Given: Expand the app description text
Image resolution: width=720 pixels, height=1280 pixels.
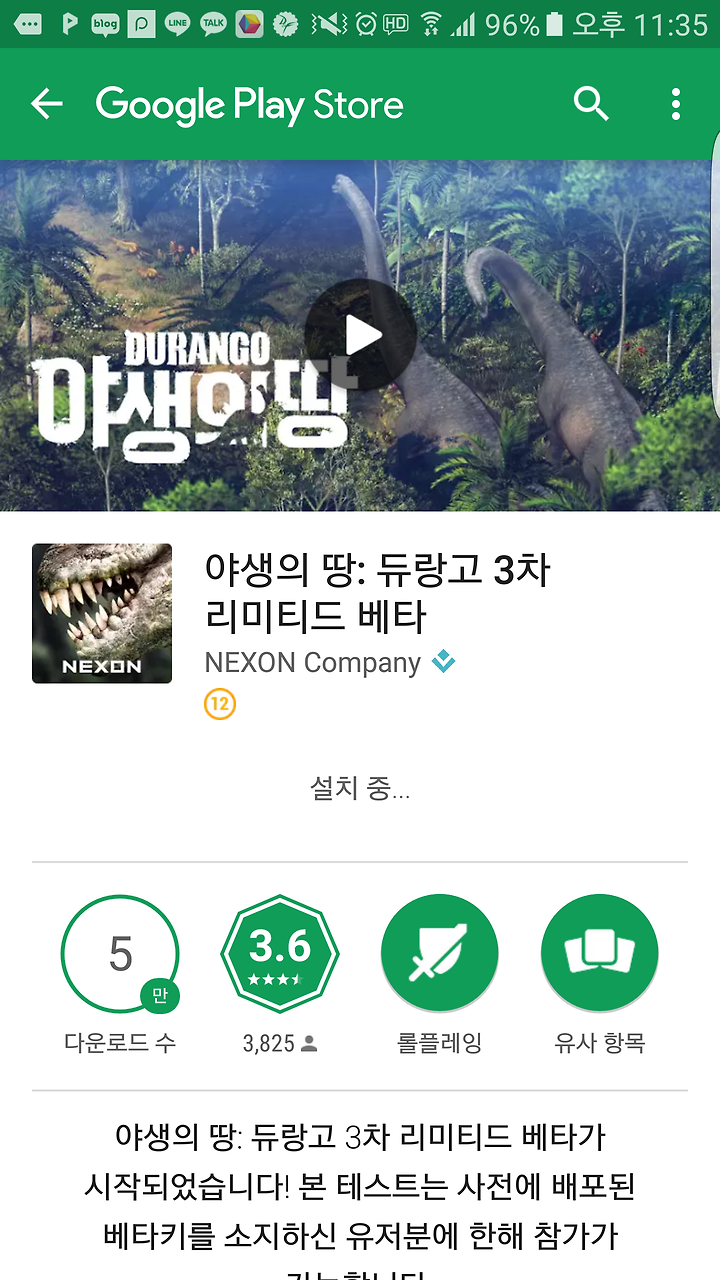Looking at the screenshot, I should click(x=360, y=1200).
